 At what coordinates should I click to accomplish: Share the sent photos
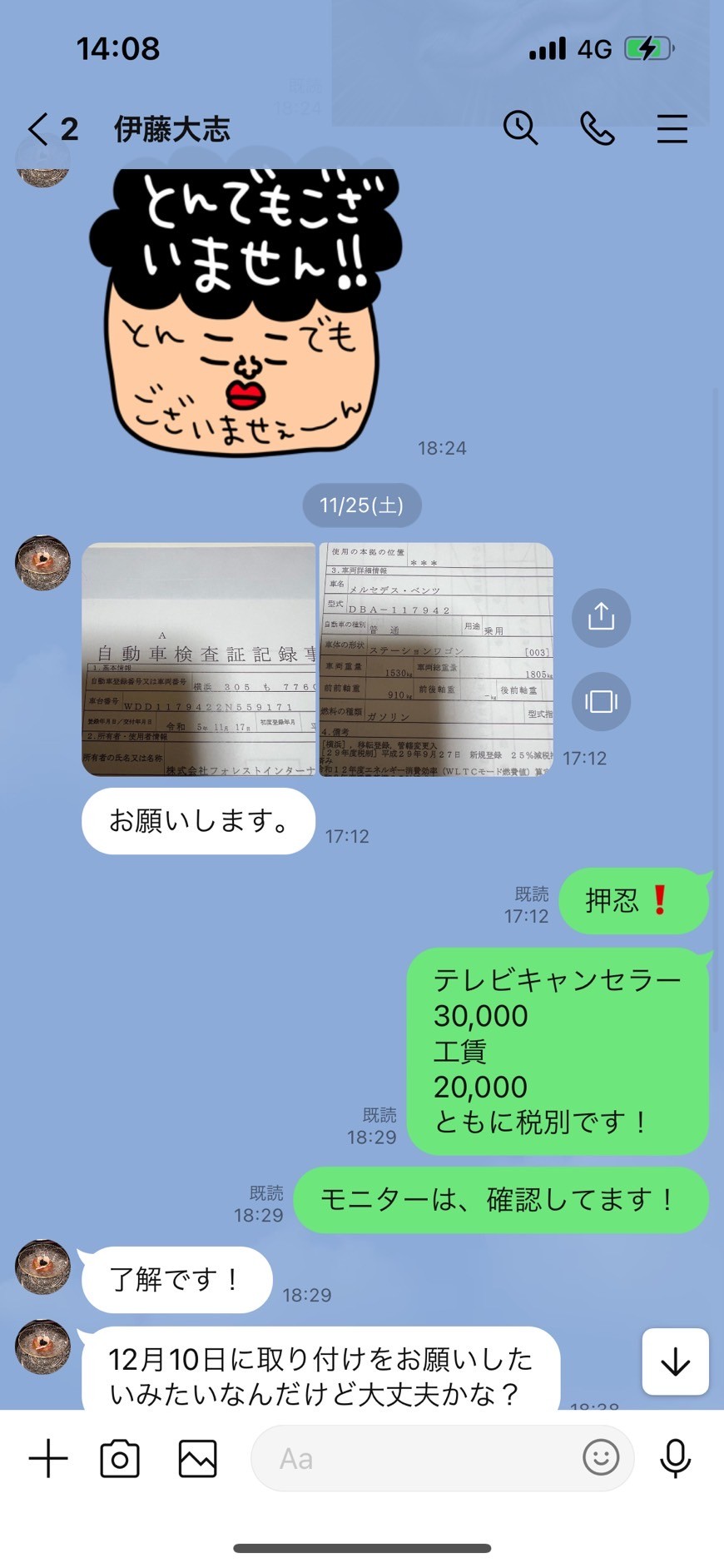click(601, 618)
